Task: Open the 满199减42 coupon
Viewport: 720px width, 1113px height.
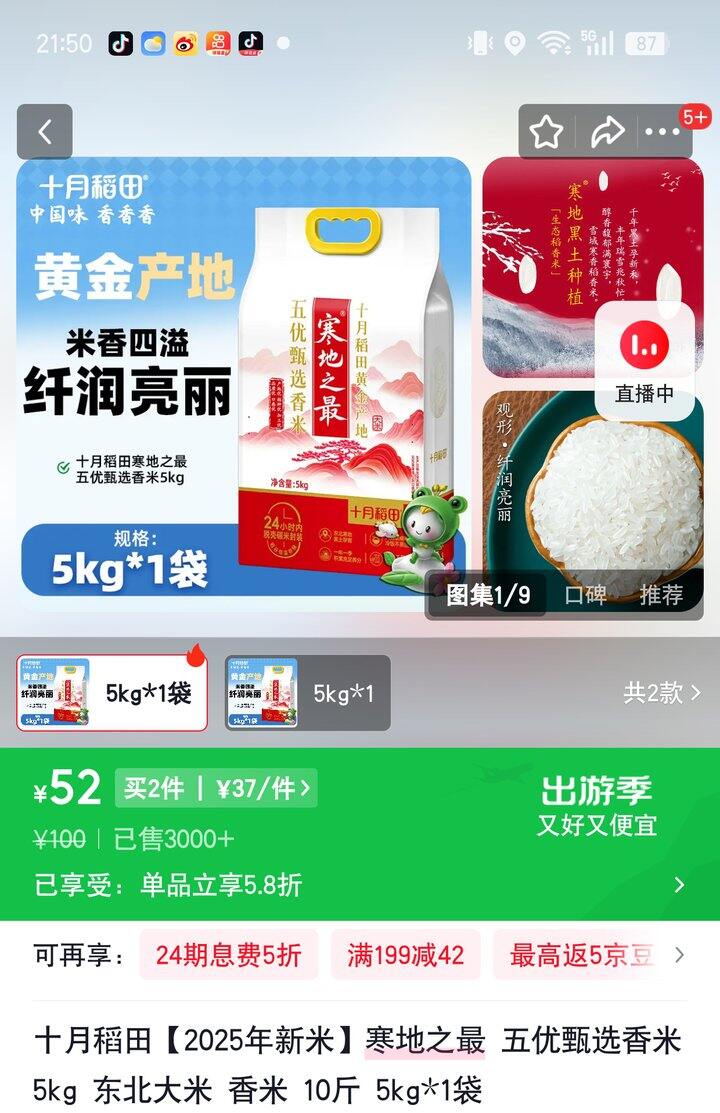Action: coord(405,955)
